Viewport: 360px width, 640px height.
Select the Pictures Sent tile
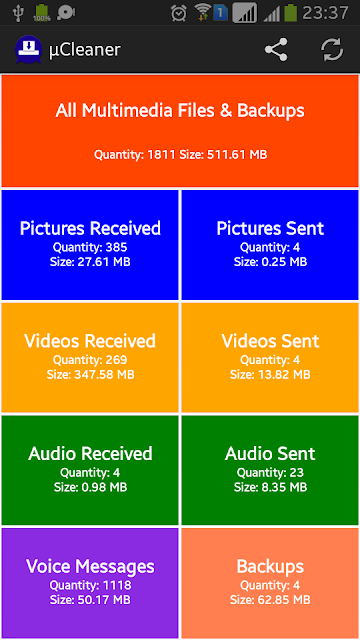pos(270,245)
